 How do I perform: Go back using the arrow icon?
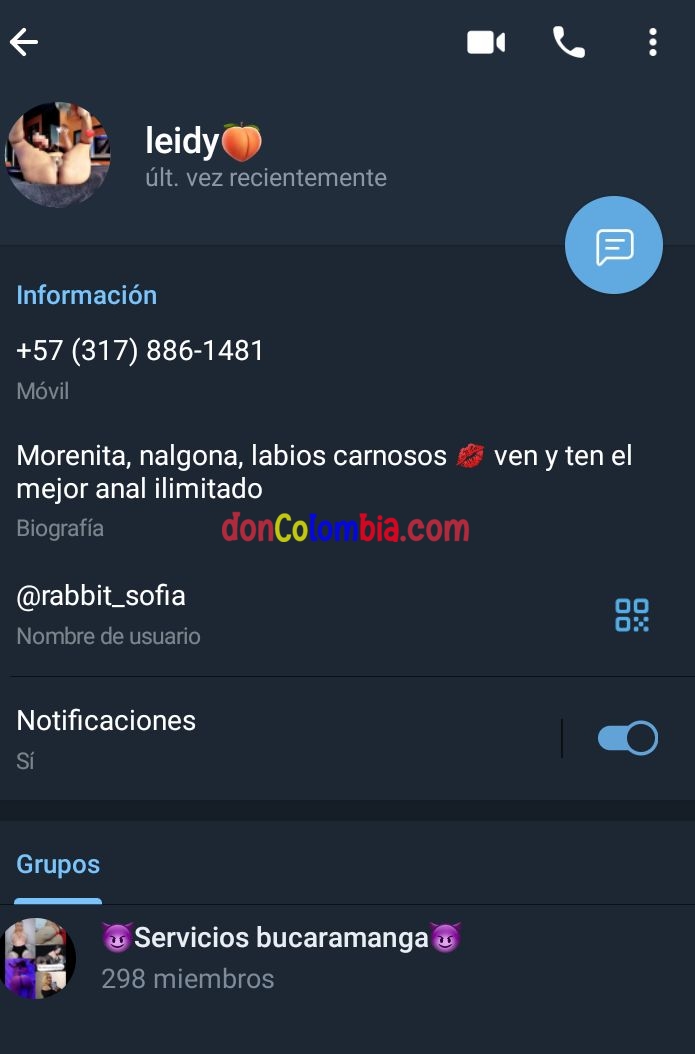coord(24,42)
